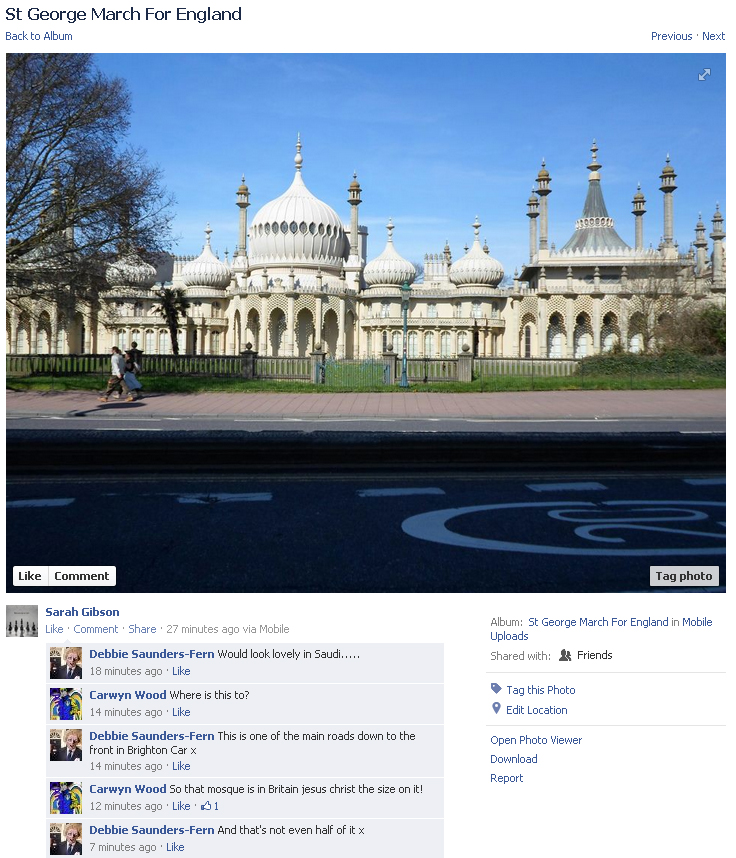Open Carwyn Wood's profile from the mosque comment
736x858 pixels.
tap(127, 789)
